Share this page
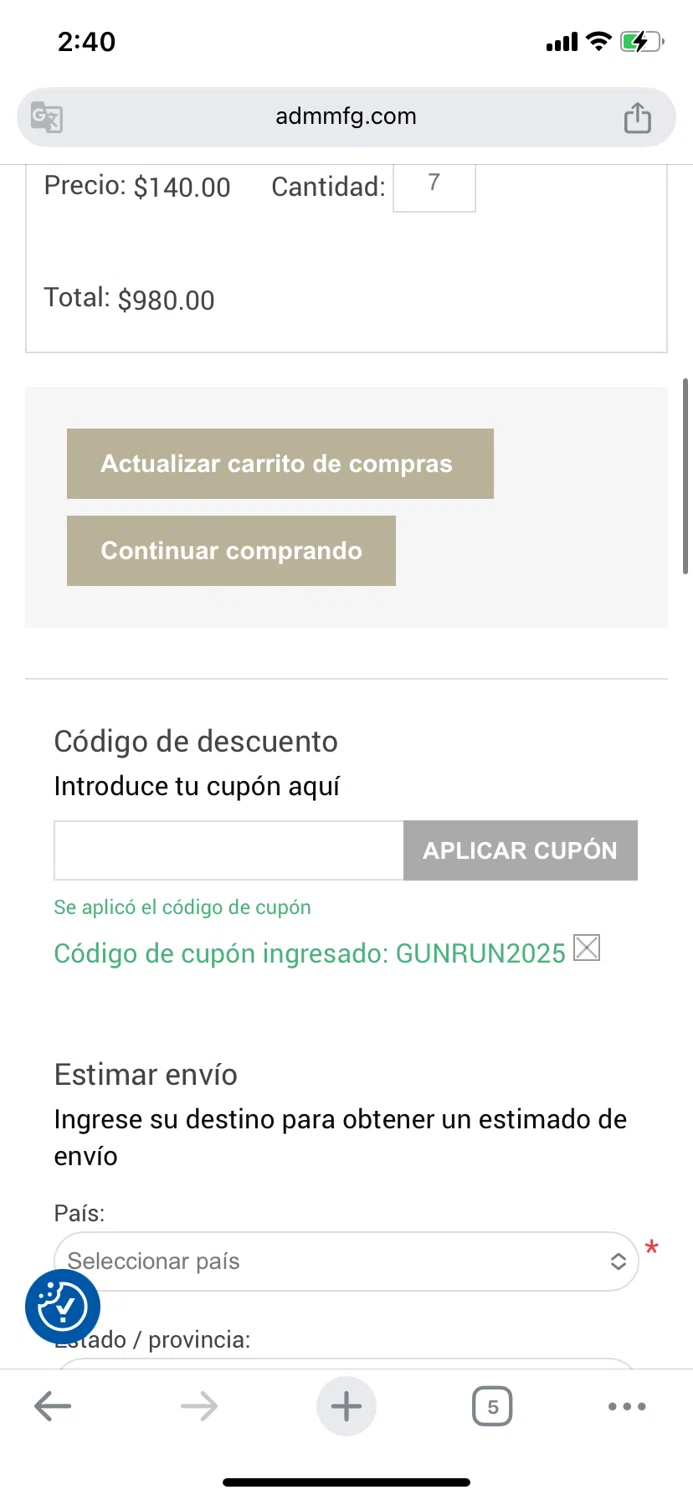 (637, 118)
